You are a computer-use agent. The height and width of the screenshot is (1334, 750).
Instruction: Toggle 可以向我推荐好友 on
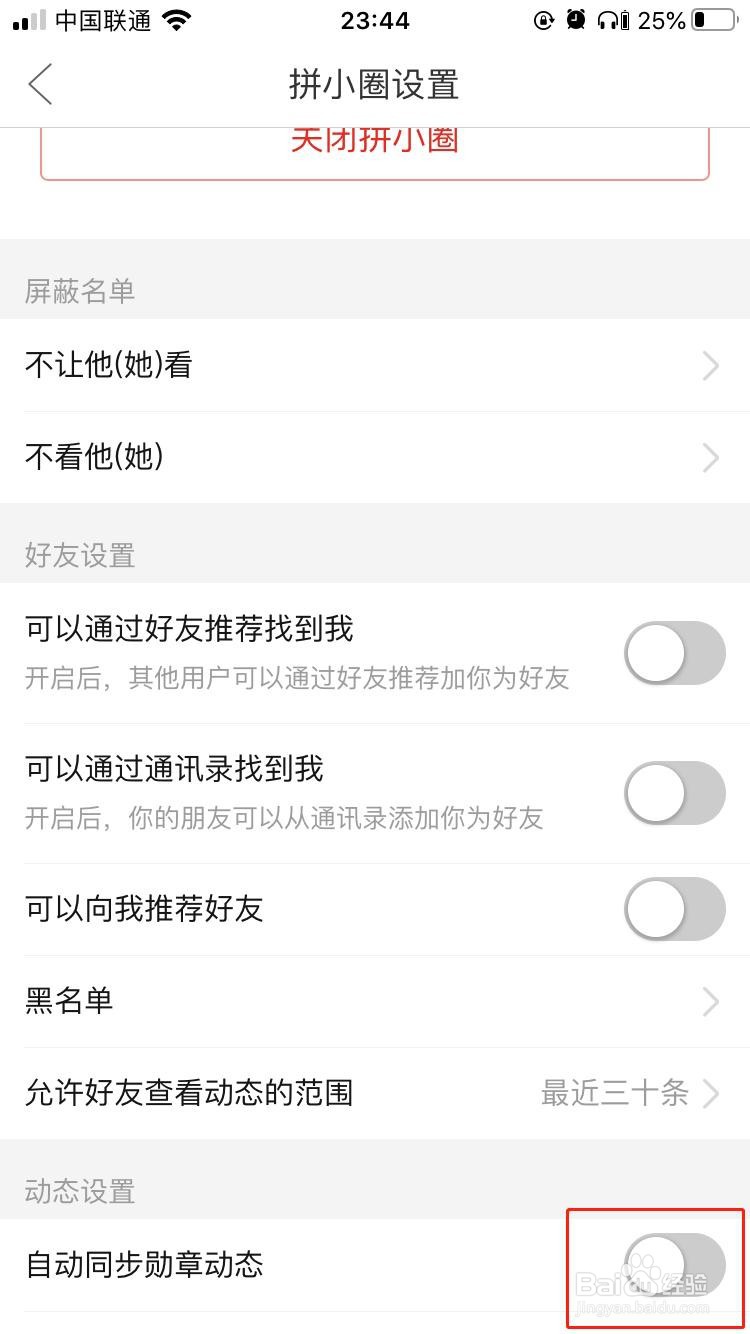(x=675, y=909)
